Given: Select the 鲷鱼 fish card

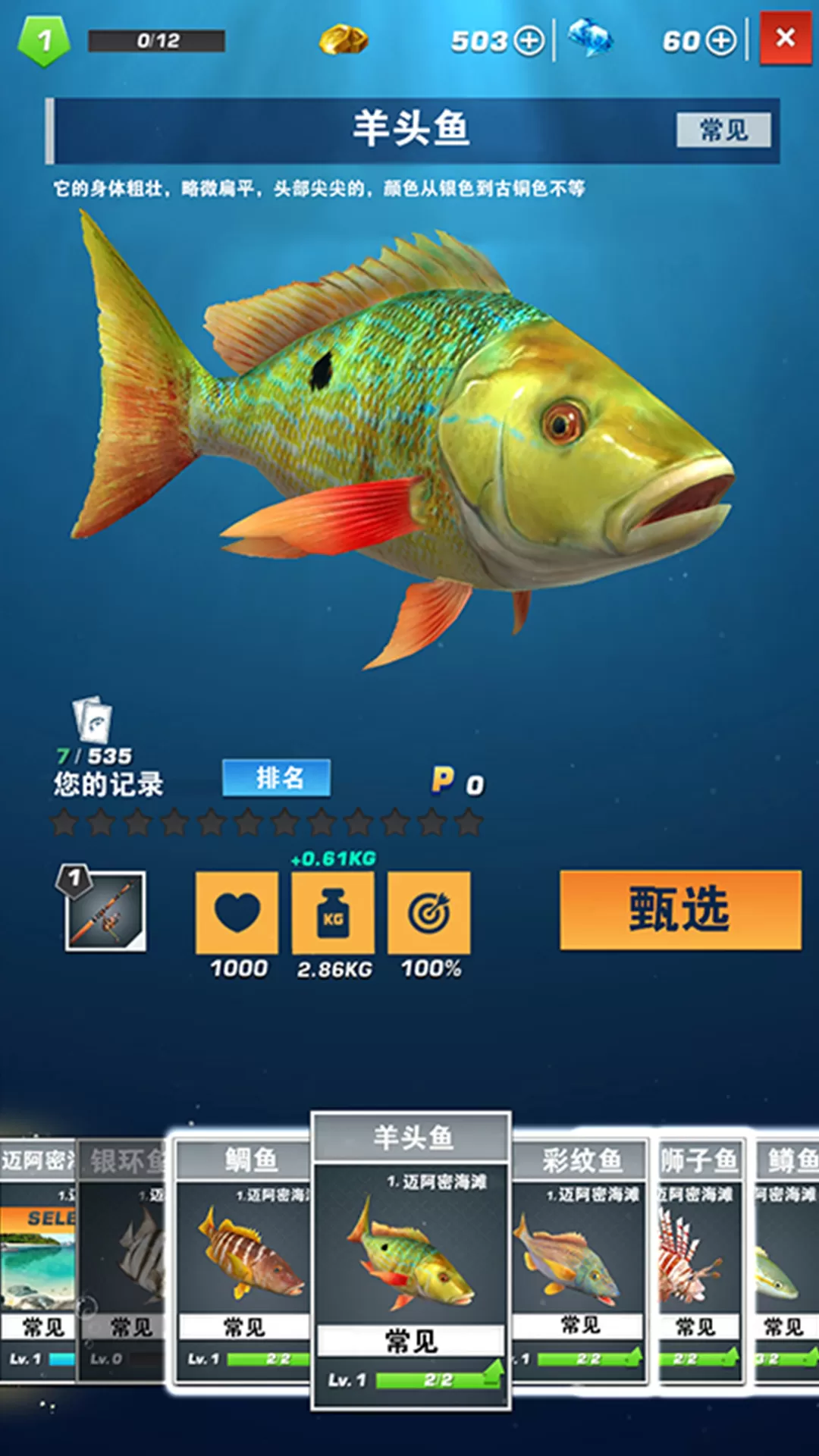Looking at the screenshot, I should 243,1259.
